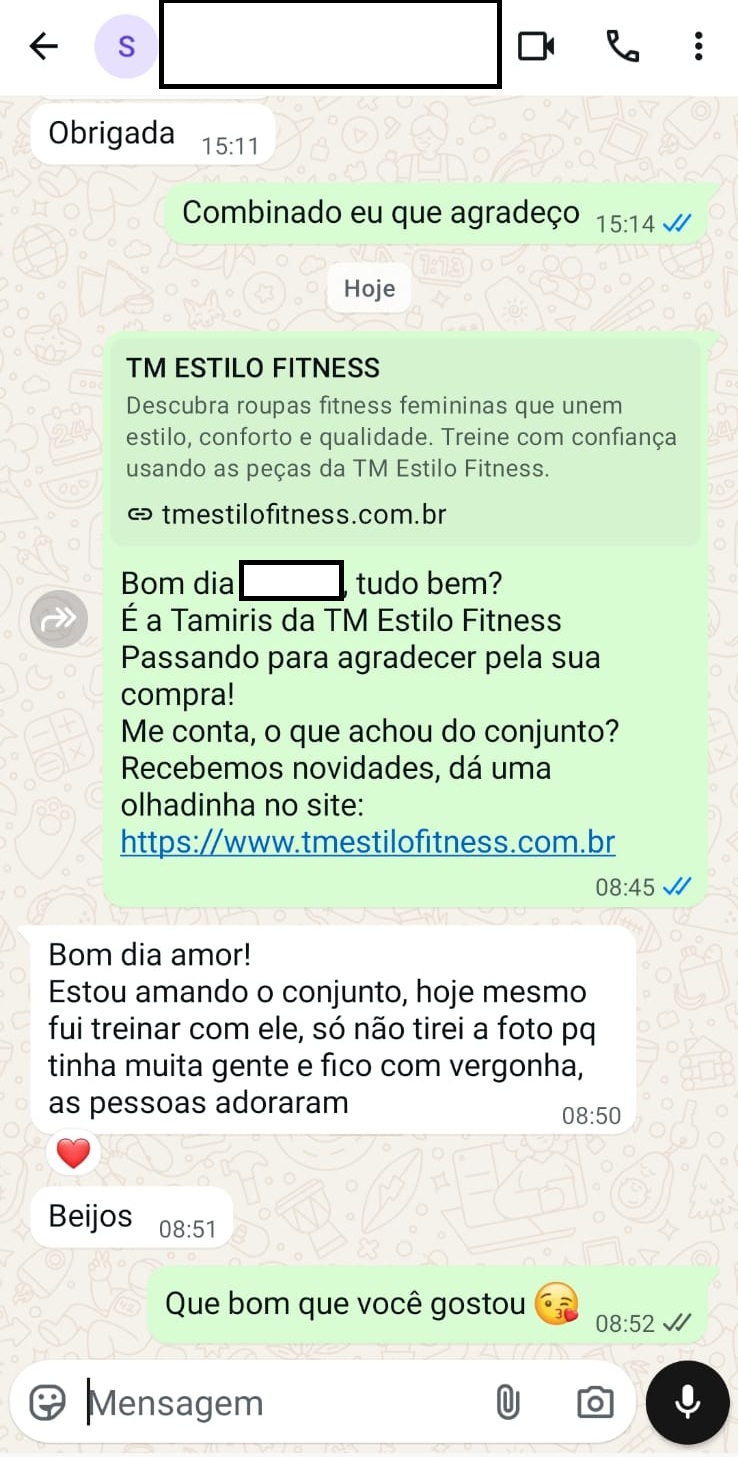738x1457 pixels.
Task: Tap the microphone voice message button
Action: (x=688, y=1403)
